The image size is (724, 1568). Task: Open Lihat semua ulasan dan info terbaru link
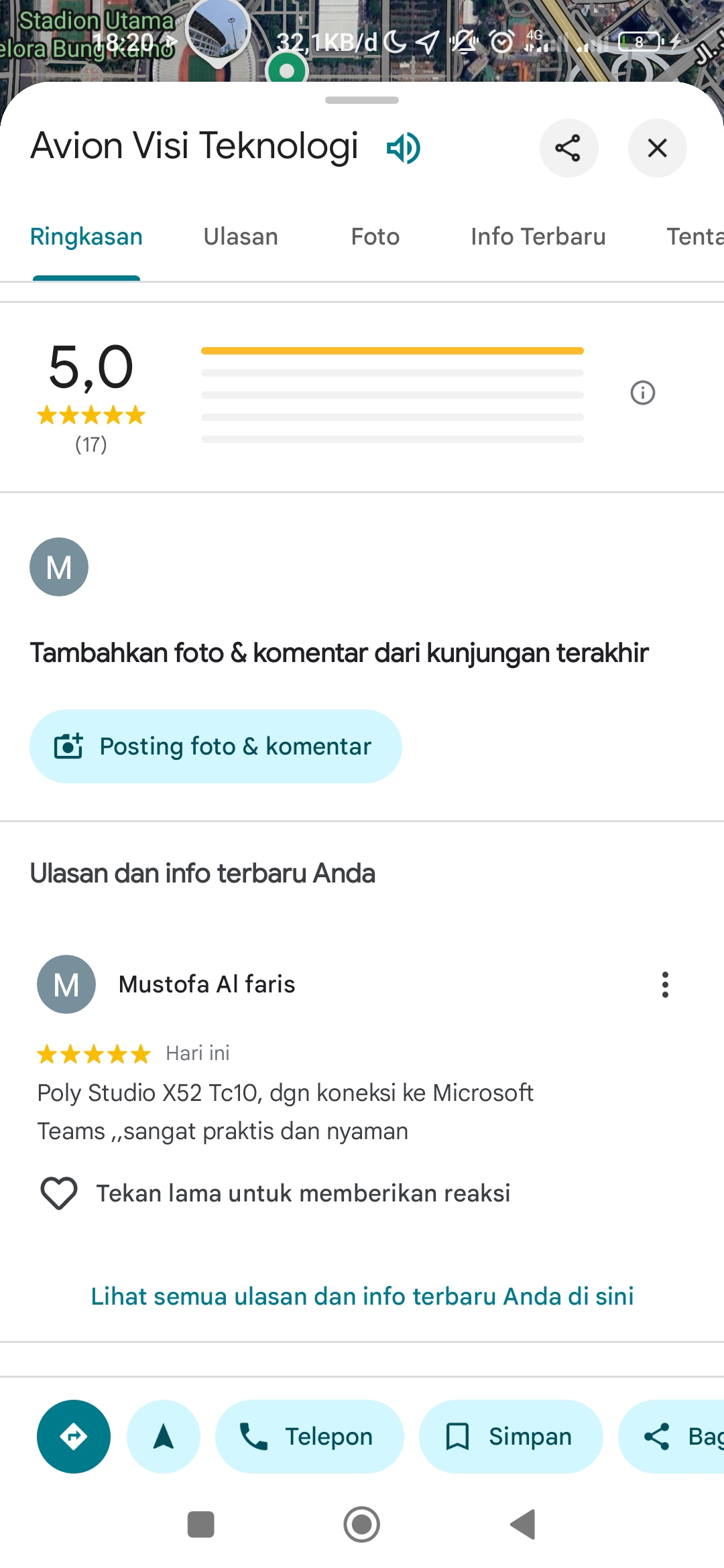pos(362,1297)
